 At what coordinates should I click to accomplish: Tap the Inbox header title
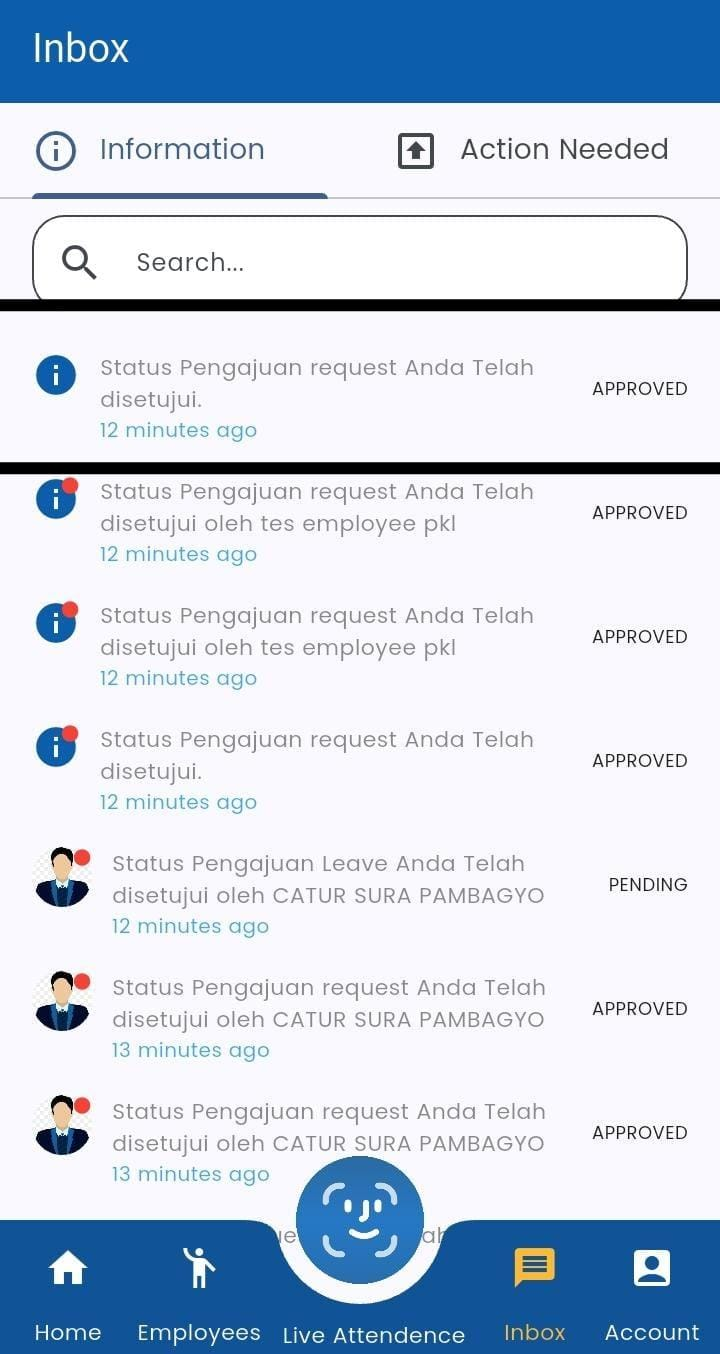[x=80, y=48]
